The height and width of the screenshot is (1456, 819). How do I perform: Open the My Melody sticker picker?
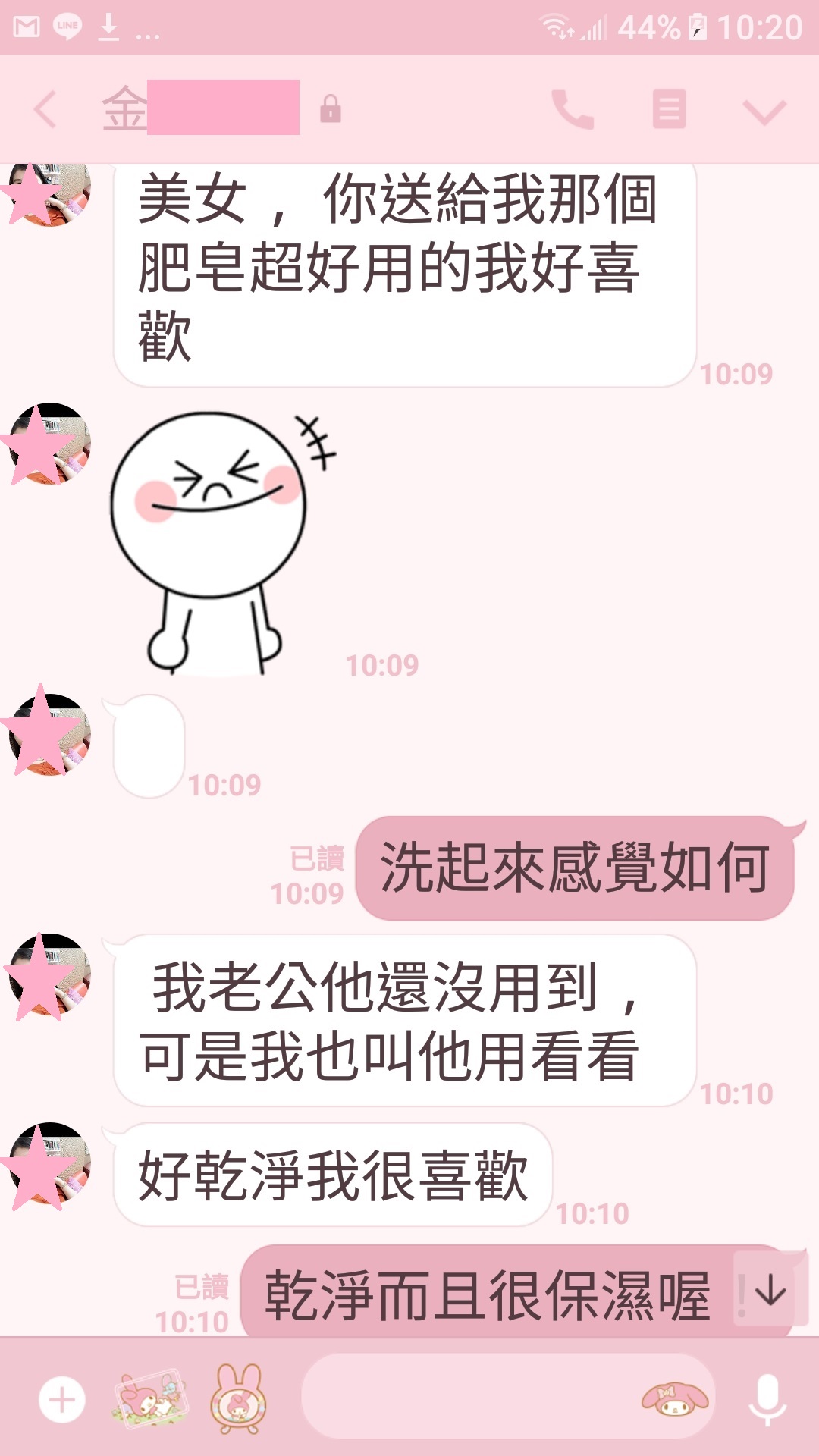[x=674, y=1399]
